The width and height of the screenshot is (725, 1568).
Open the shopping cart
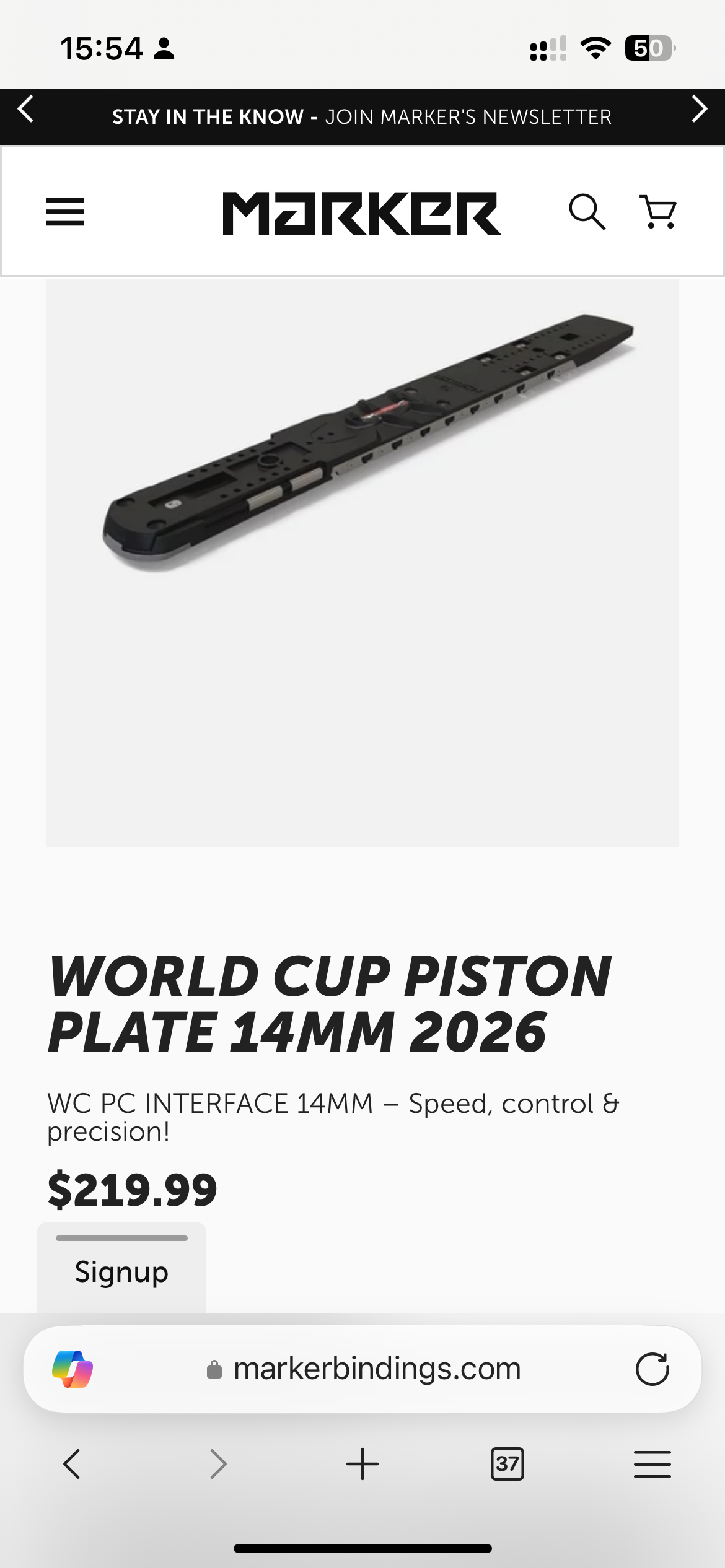(659, 212)
